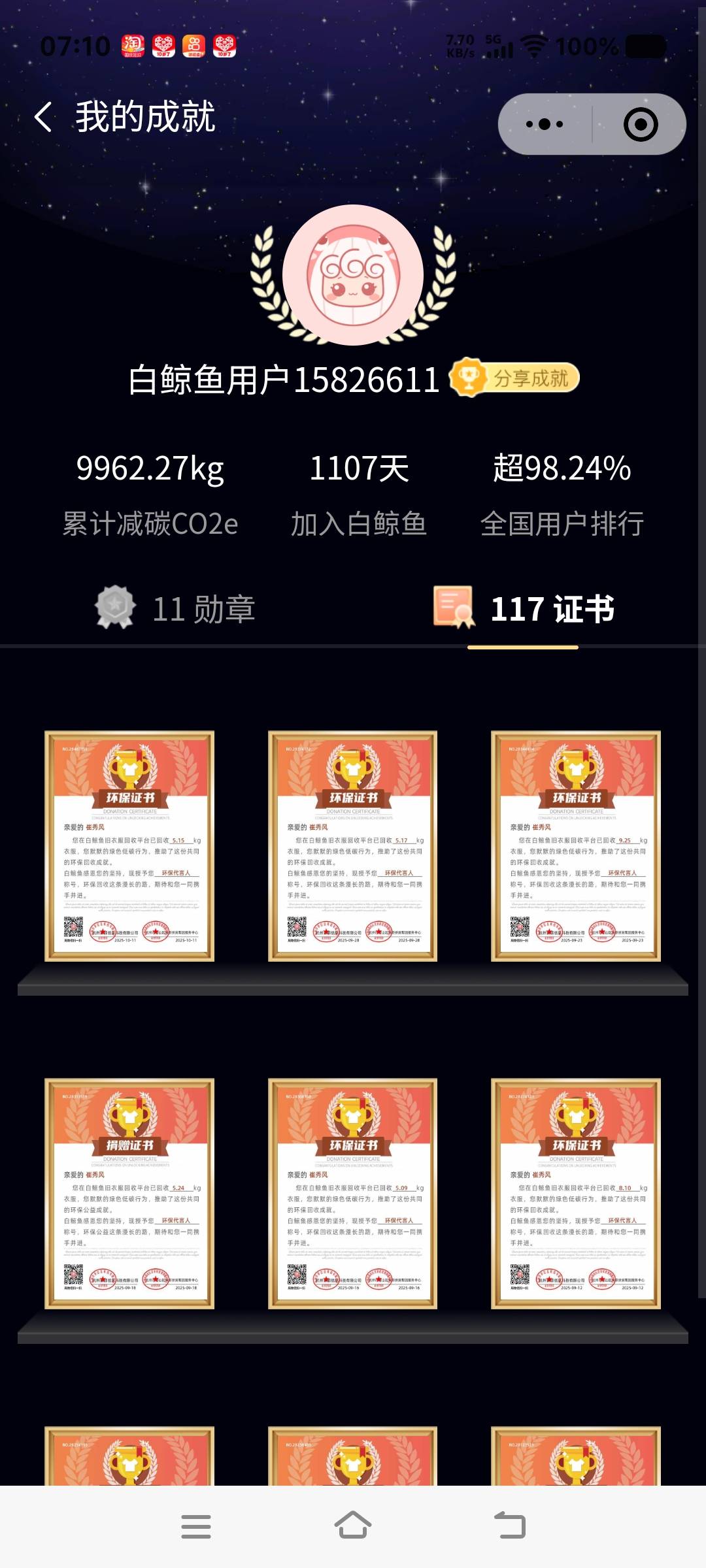
Task: Open the system recent apps menu
Action: (195, 1526)
